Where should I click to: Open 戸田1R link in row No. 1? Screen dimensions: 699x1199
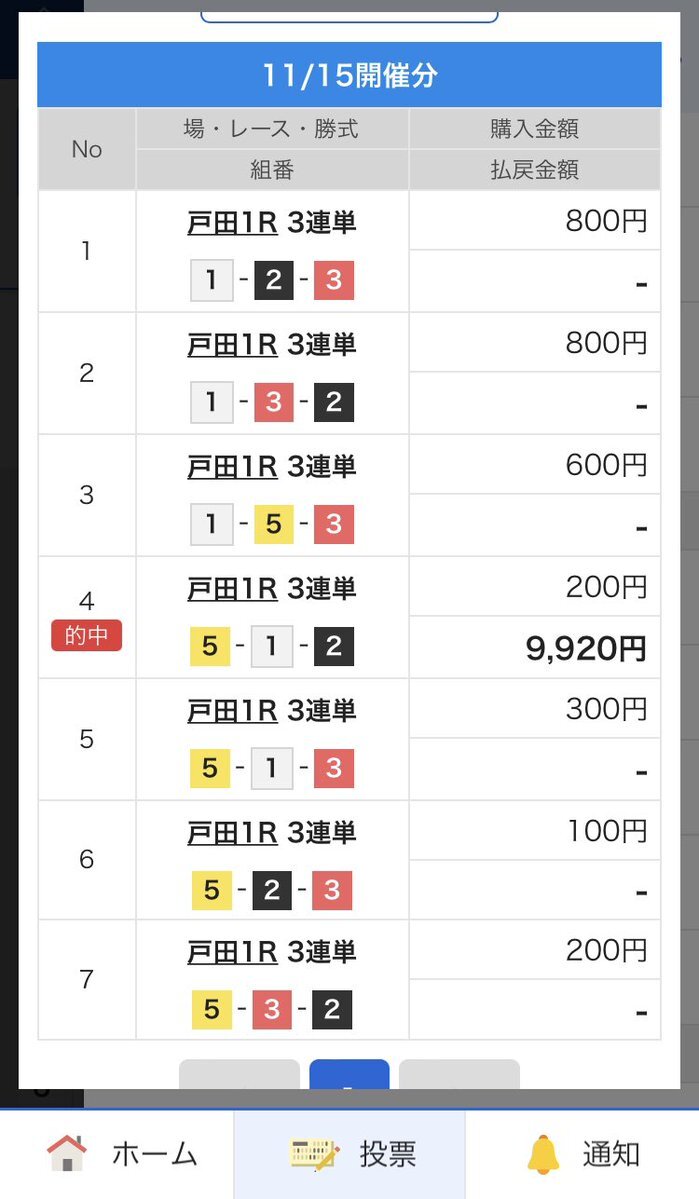click(x=232, y=222)
